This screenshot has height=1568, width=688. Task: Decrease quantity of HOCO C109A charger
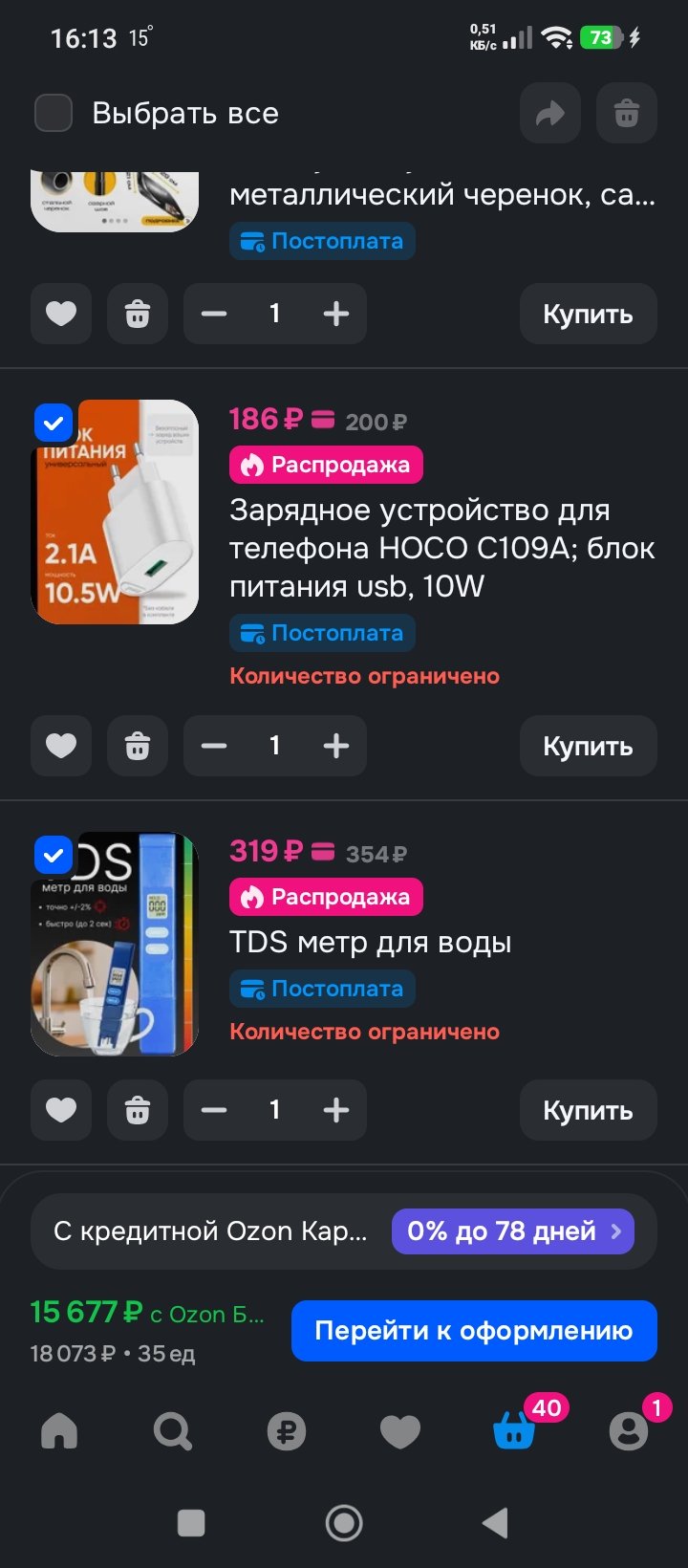click(214, 746)
